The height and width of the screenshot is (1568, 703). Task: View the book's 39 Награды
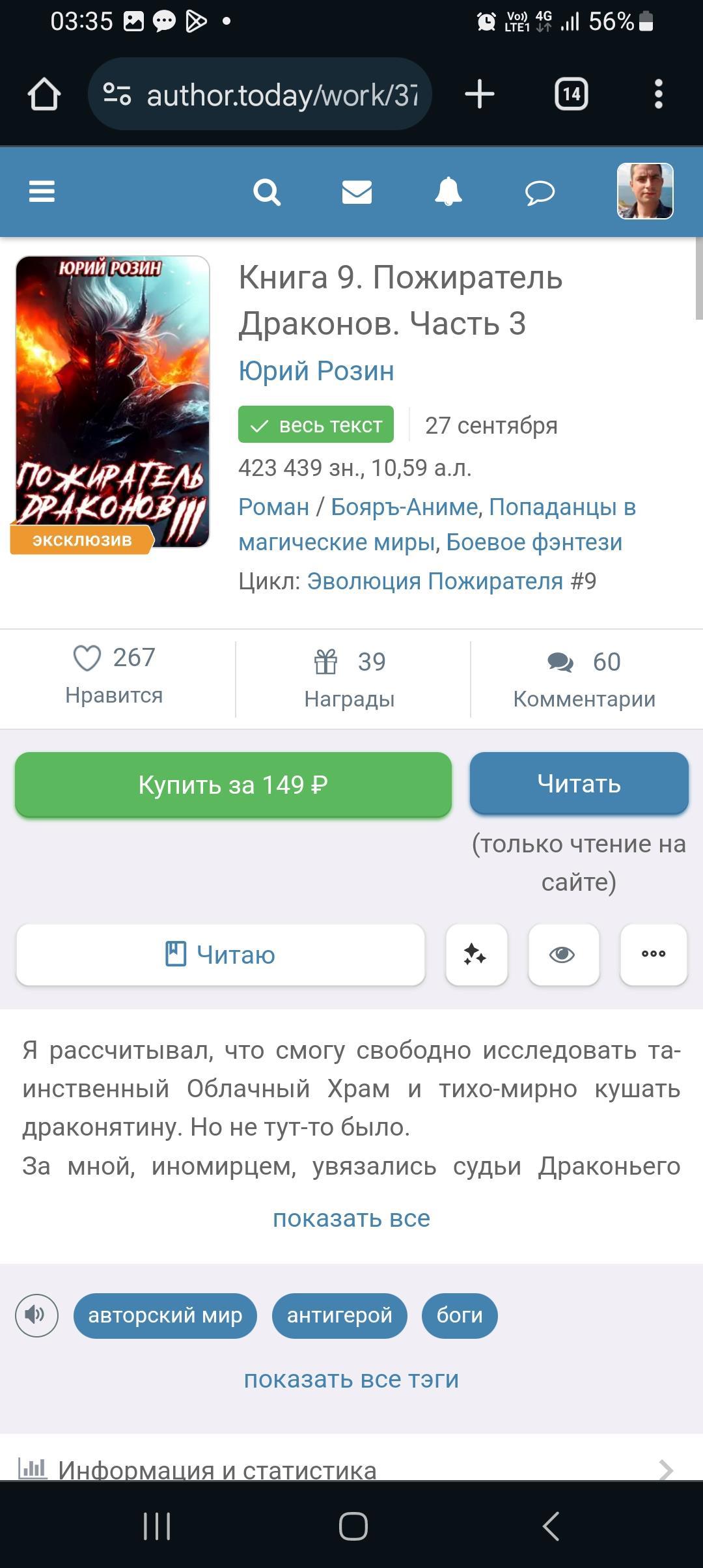(350, 679)
